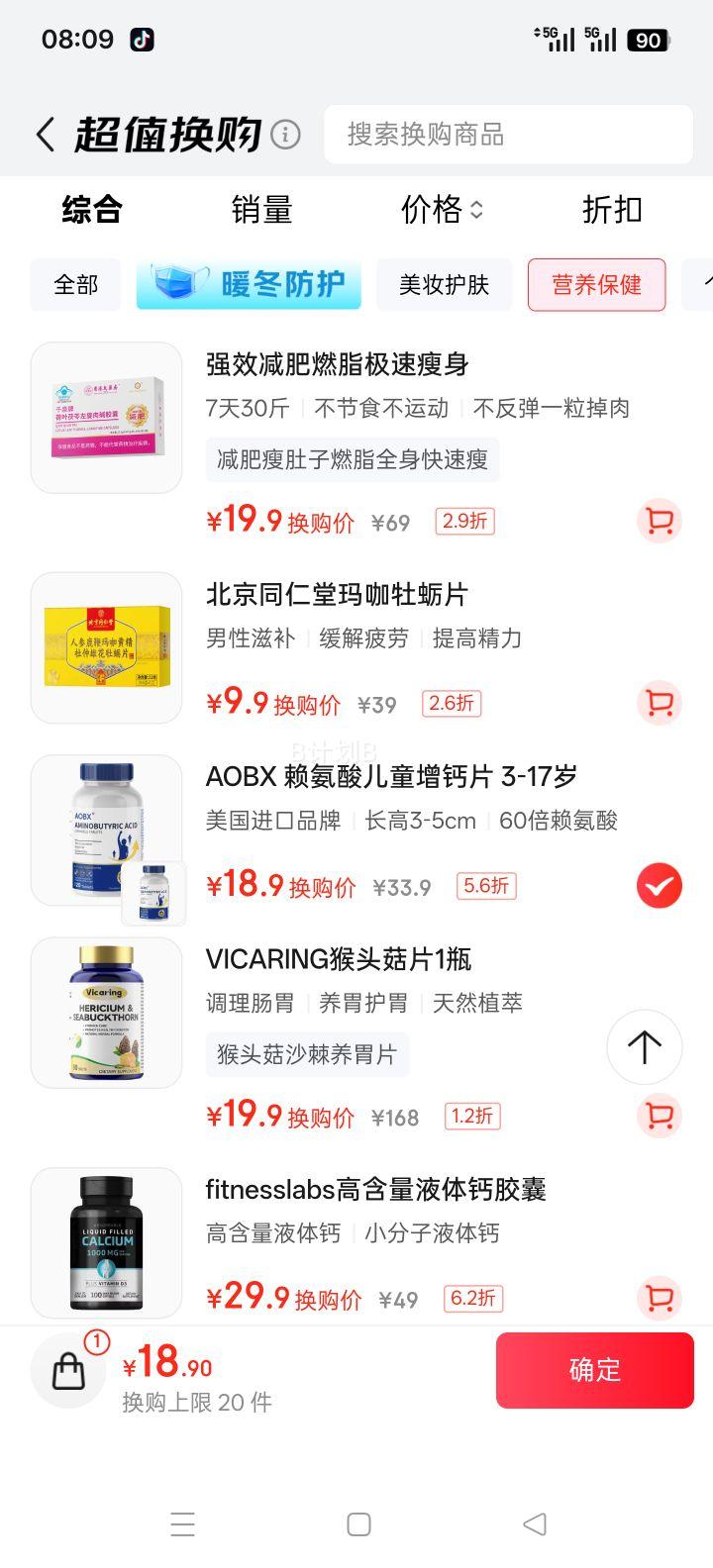This screenshot has width=713, height=1568.
Task: Sort products by 价格
Action: [442, 210]
